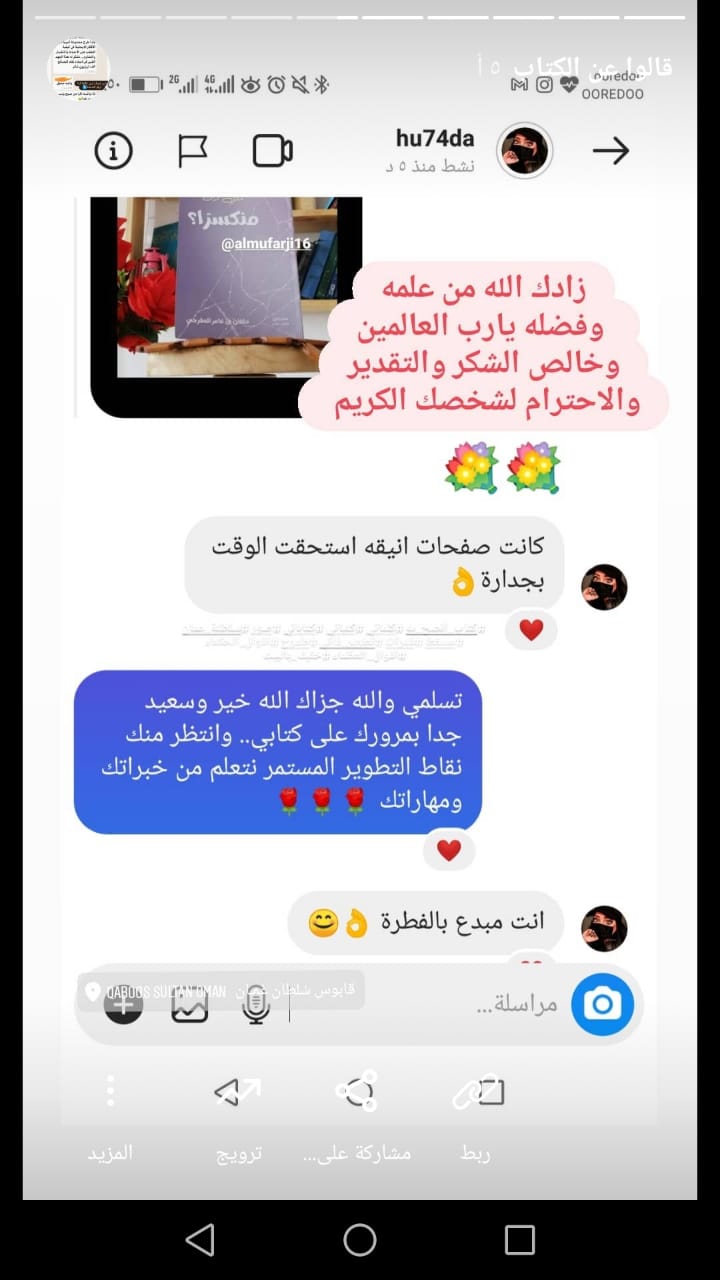
Task: Open the Qaboos Sultan Oman location sticker
Action: (220, 991)
